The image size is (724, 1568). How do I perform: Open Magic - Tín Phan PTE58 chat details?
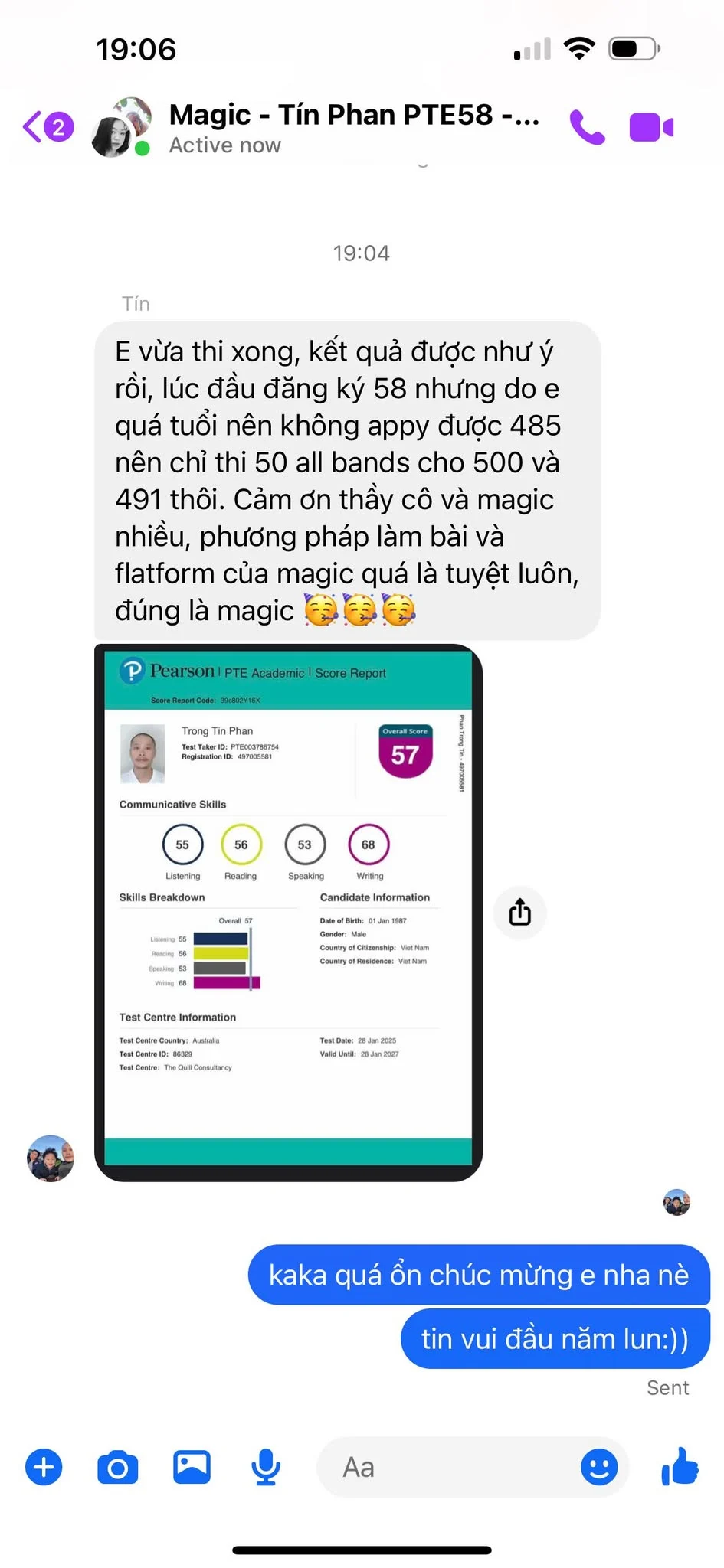[354, 128]
